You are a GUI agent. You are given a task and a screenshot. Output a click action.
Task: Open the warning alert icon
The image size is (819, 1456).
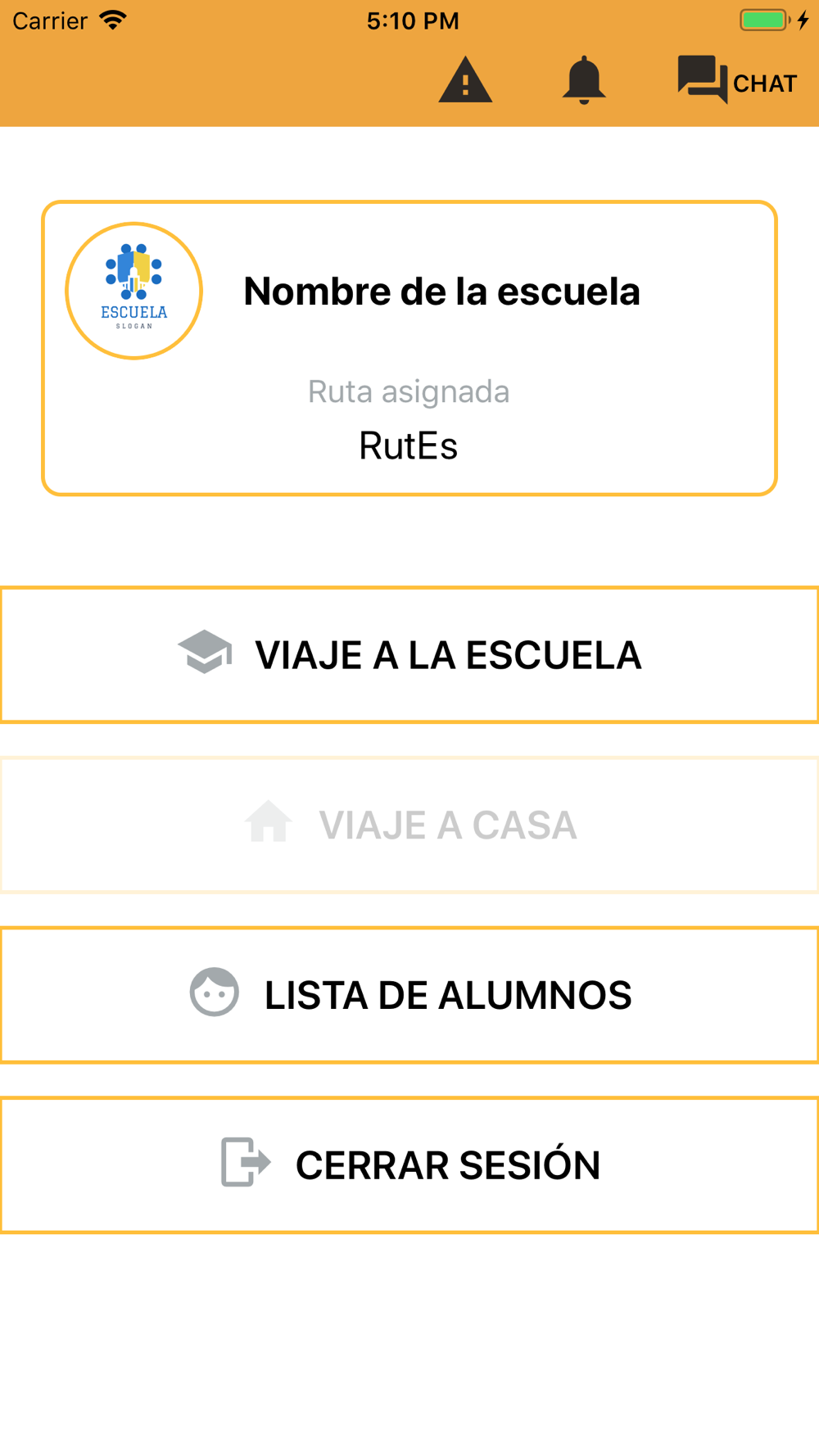[x=465, y=80]
